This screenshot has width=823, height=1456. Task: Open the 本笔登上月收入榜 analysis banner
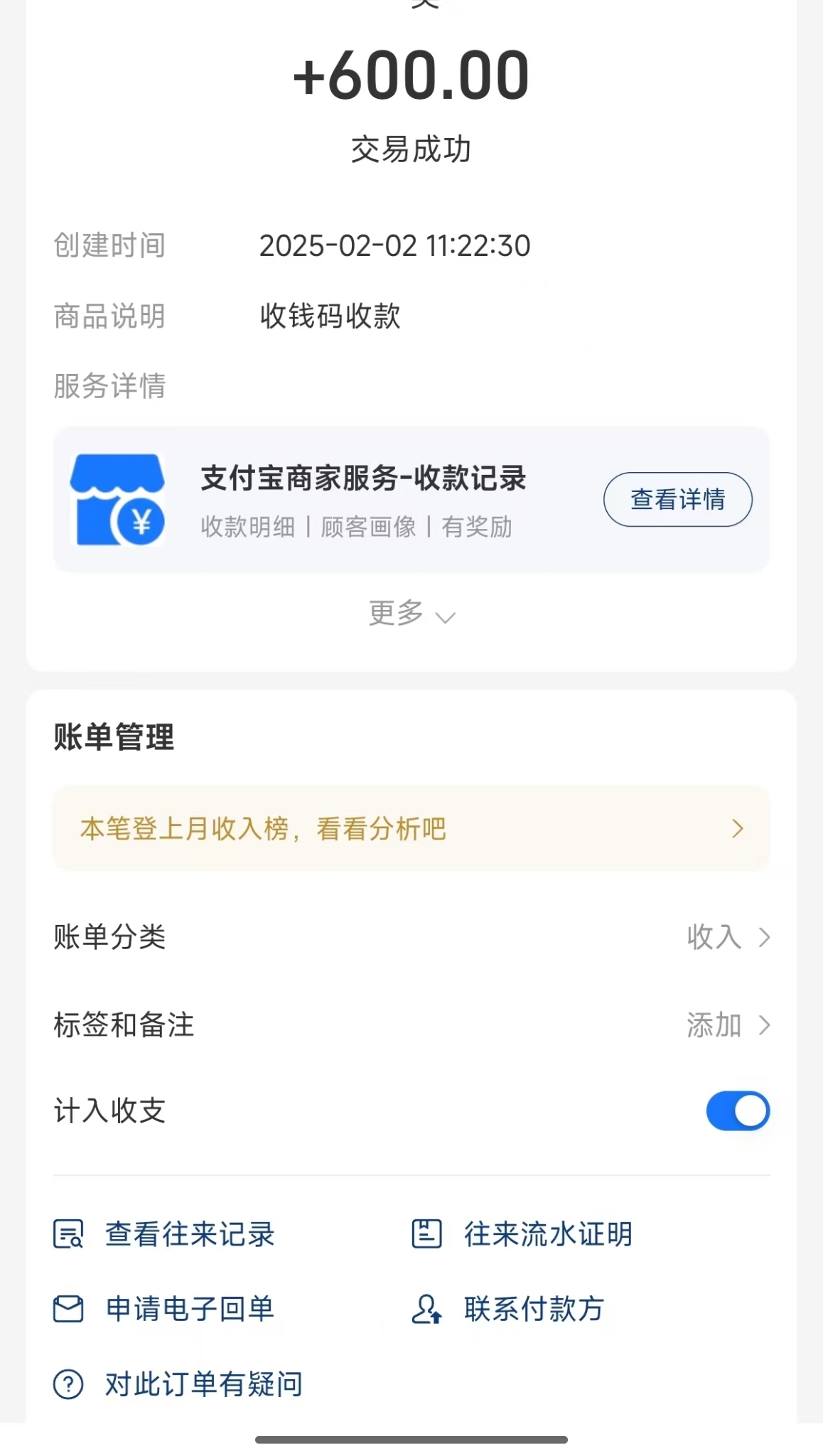click(411, 829)
